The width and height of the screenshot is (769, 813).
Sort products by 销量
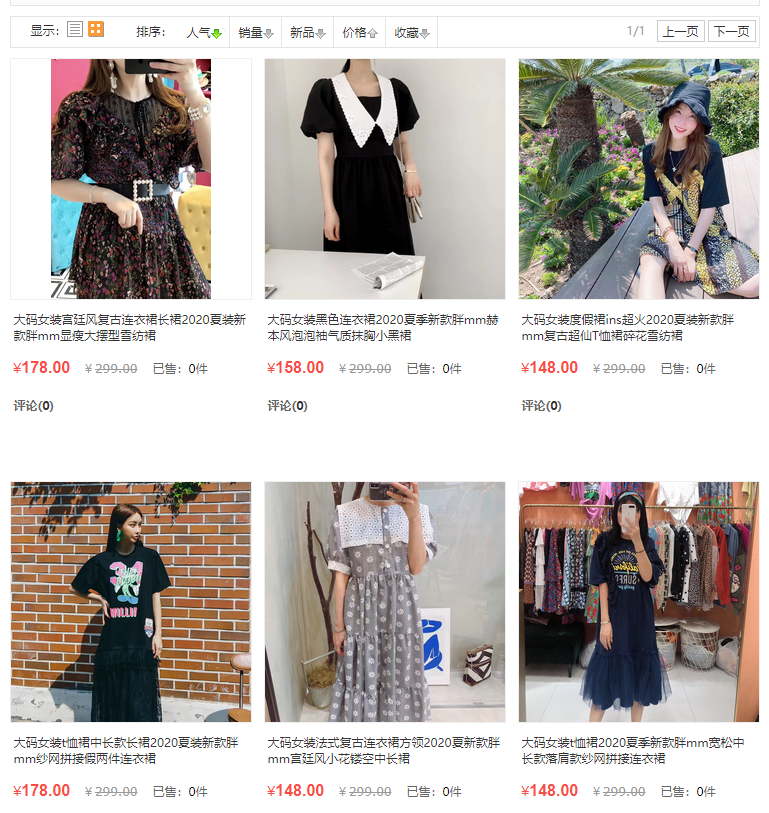click(255, 32)
